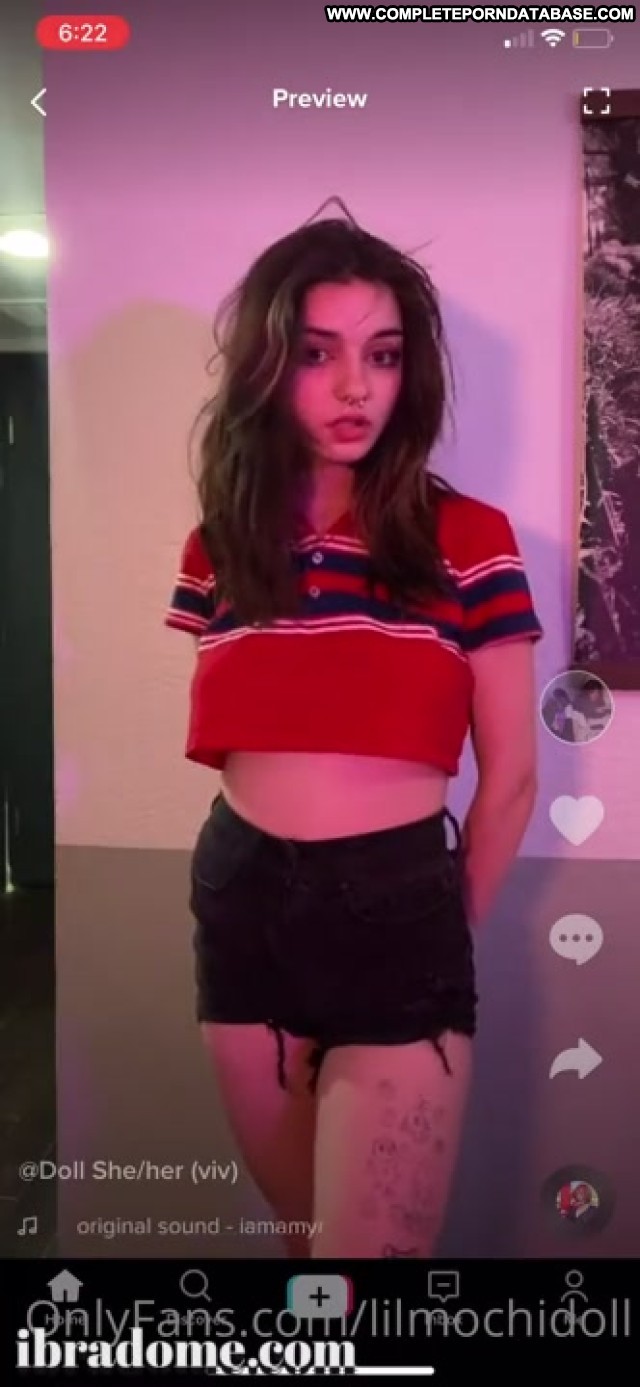The image size is (640, 1387).
Task: Like this video with the heart
Action: [x=577, y=820]
